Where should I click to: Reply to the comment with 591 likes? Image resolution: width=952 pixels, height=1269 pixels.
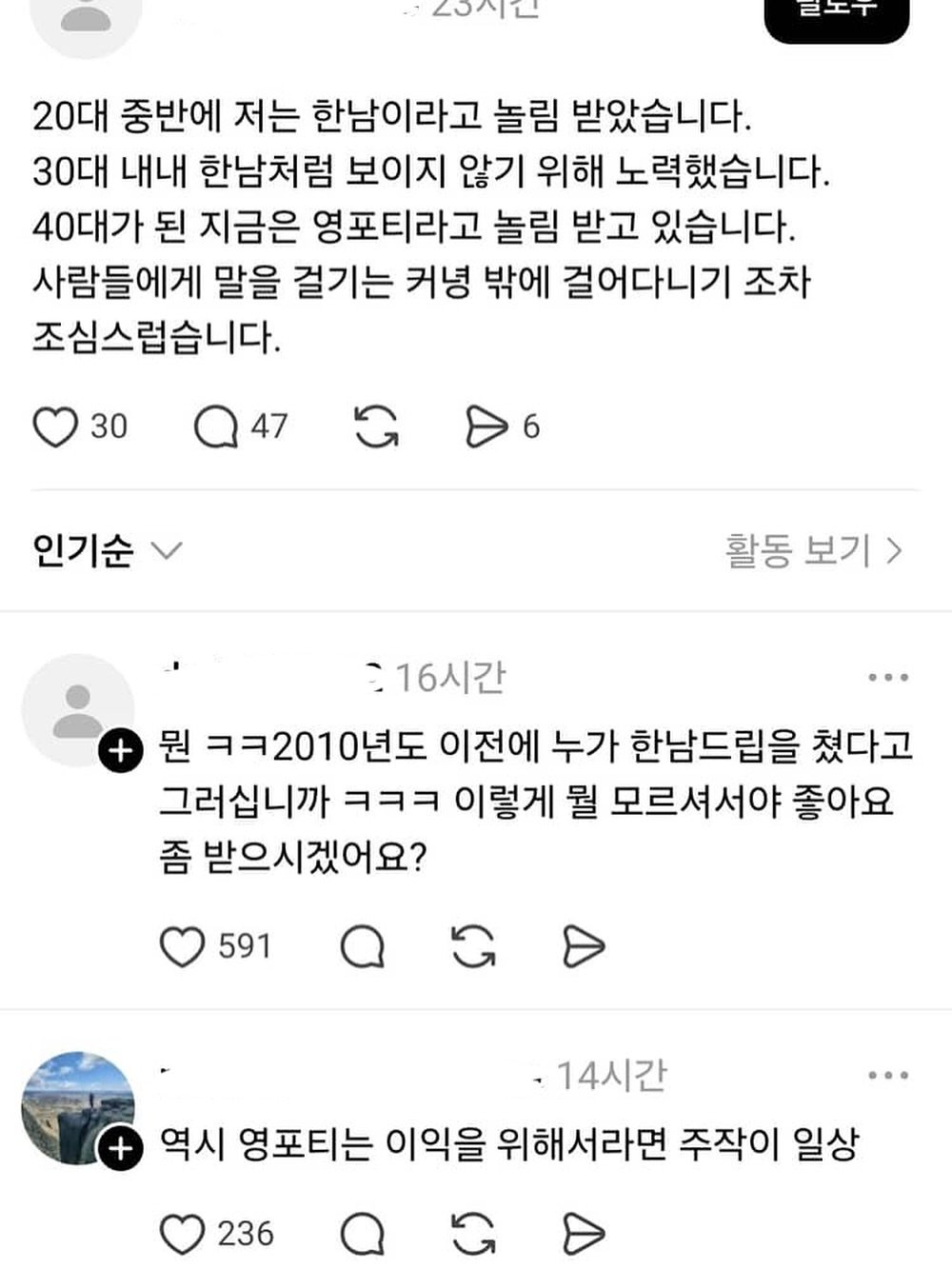tap(363, 946)
